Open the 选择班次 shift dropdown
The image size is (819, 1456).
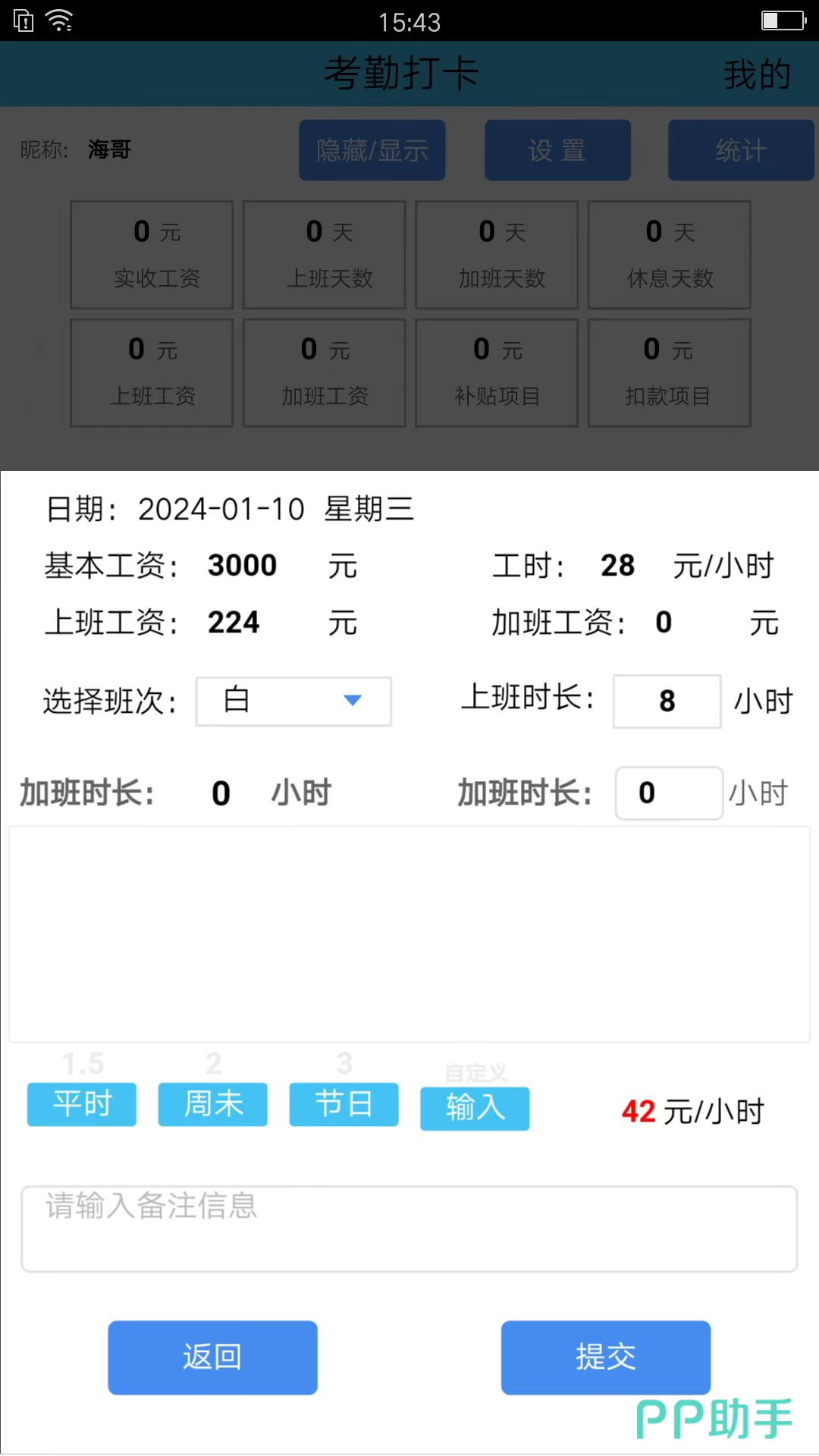[x=293, y=701]
